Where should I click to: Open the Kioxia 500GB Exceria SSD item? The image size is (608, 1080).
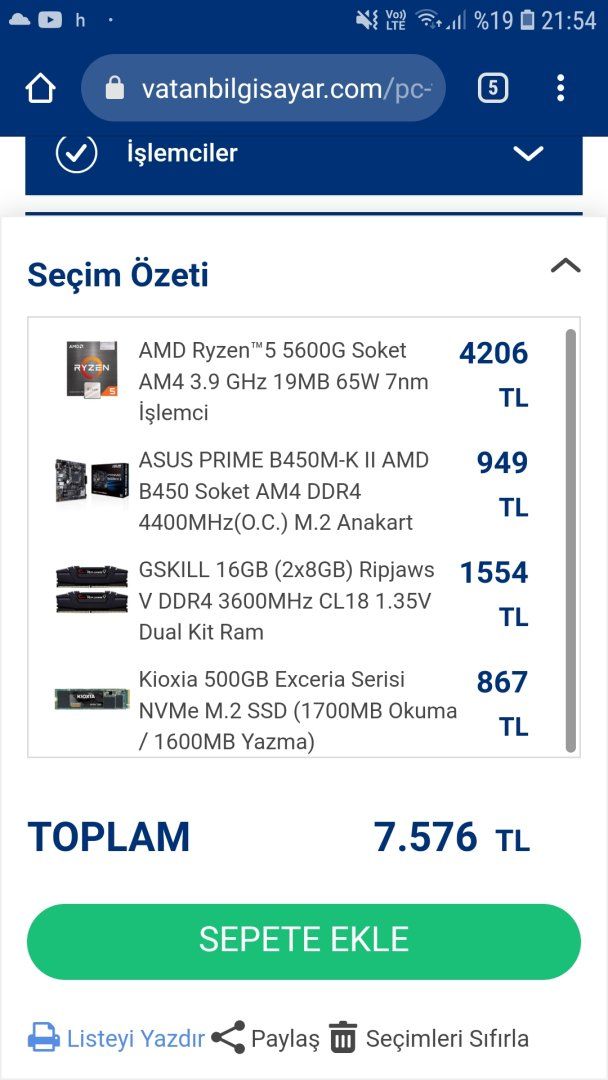click(297, 710)
